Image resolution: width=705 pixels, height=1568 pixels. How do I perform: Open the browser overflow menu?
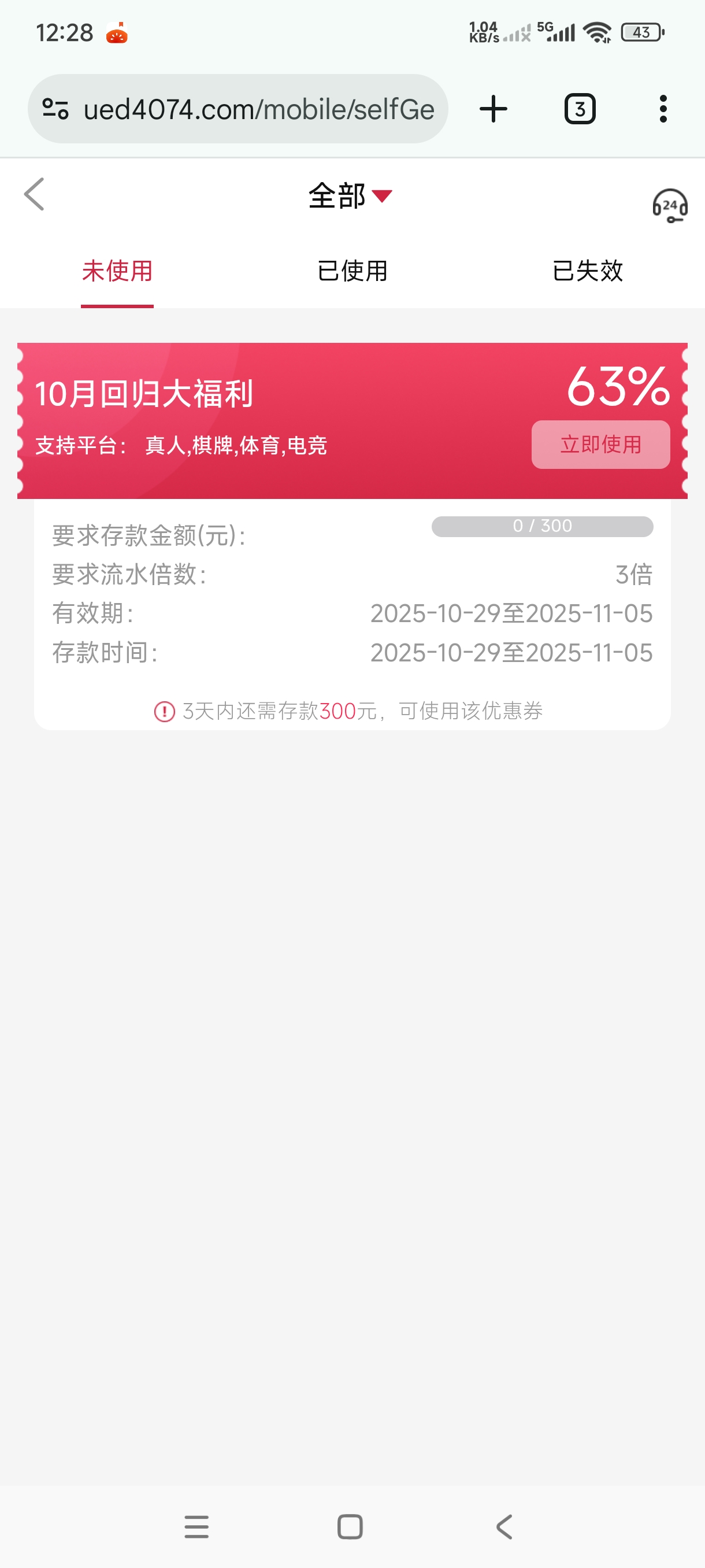[663, 110]
